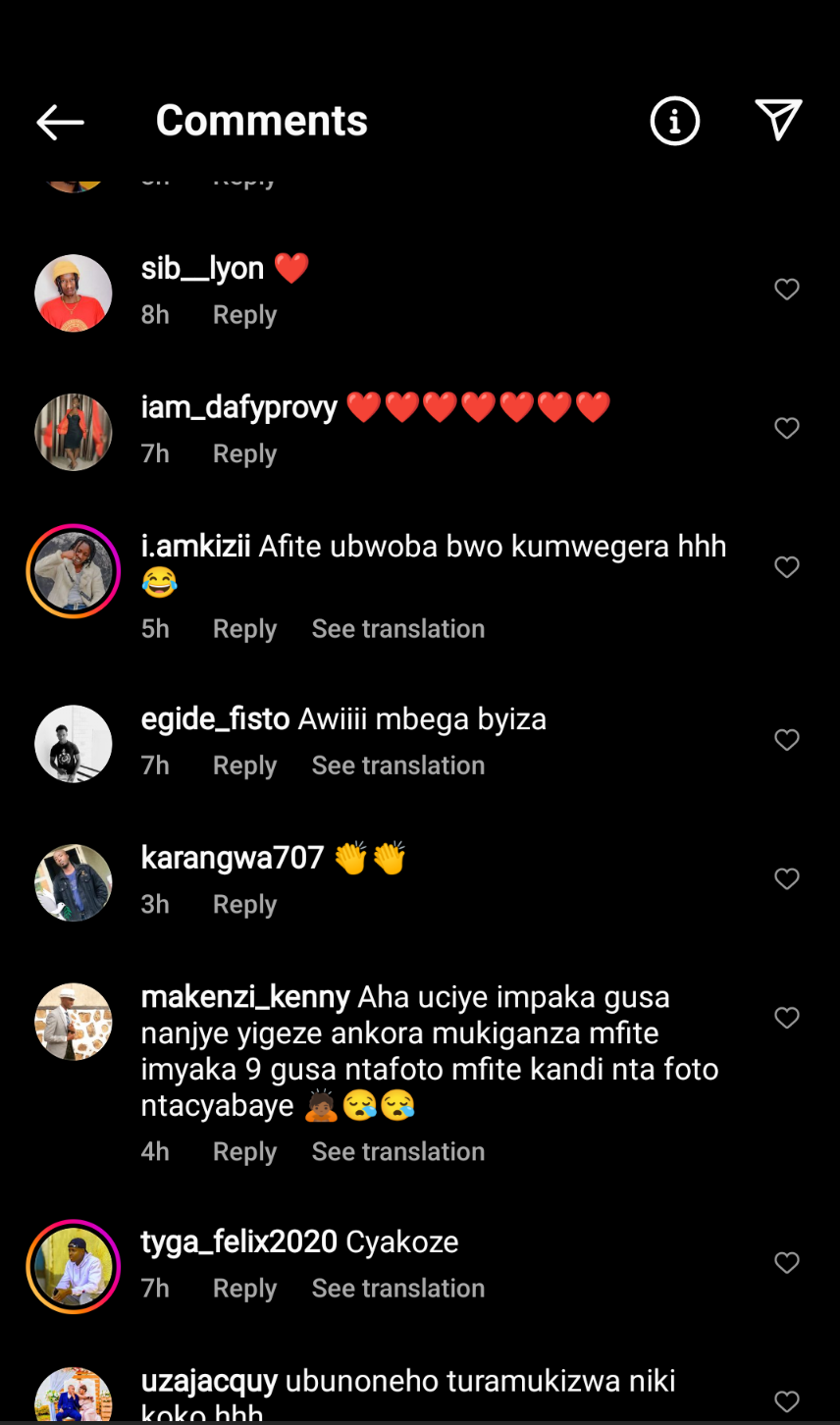Like karangwa707's clapping comment
840x1425 pixels.
click(787, 879)
